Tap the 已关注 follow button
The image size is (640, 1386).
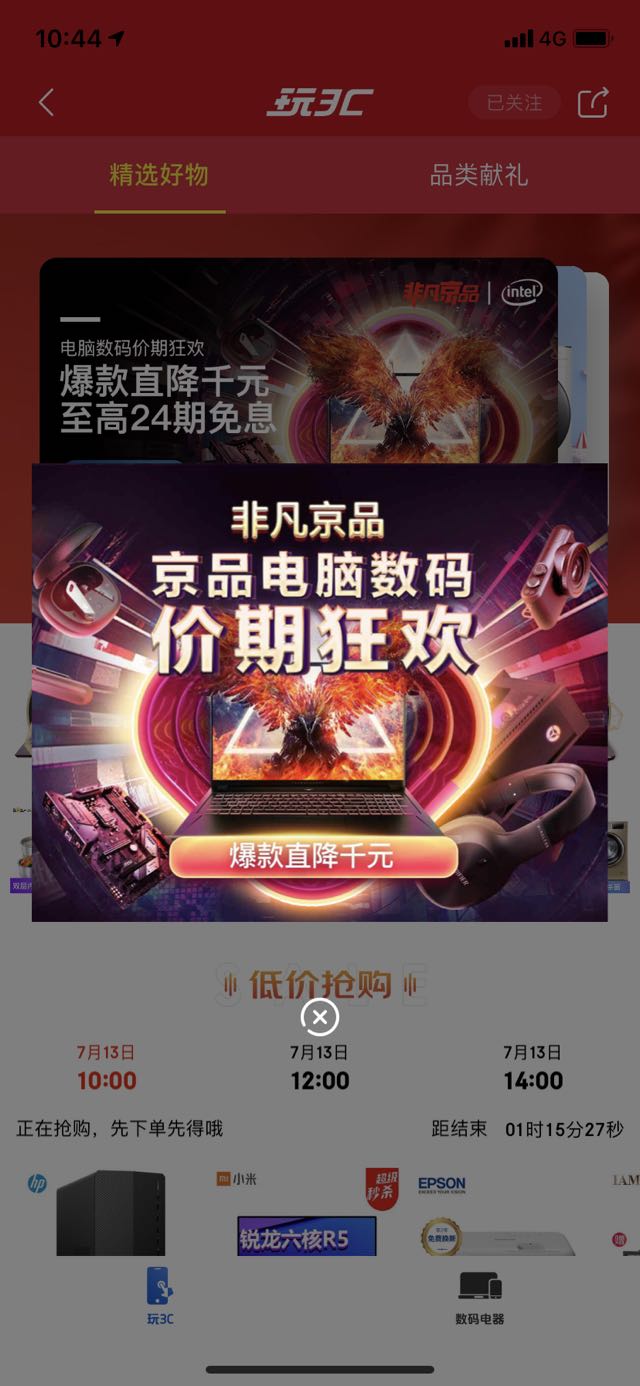(514, 102)
